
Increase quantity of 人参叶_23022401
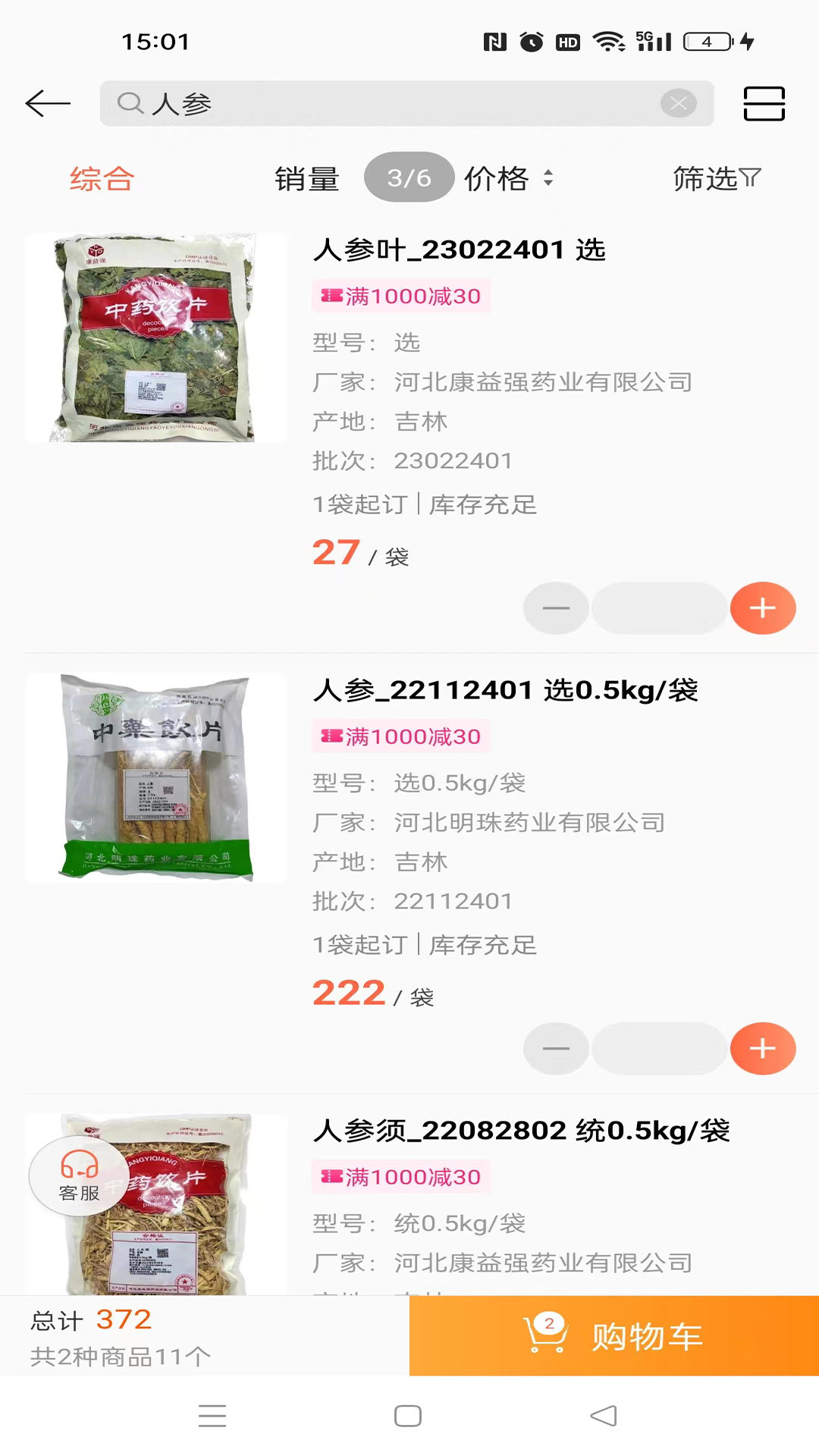(x=763, y=608)
